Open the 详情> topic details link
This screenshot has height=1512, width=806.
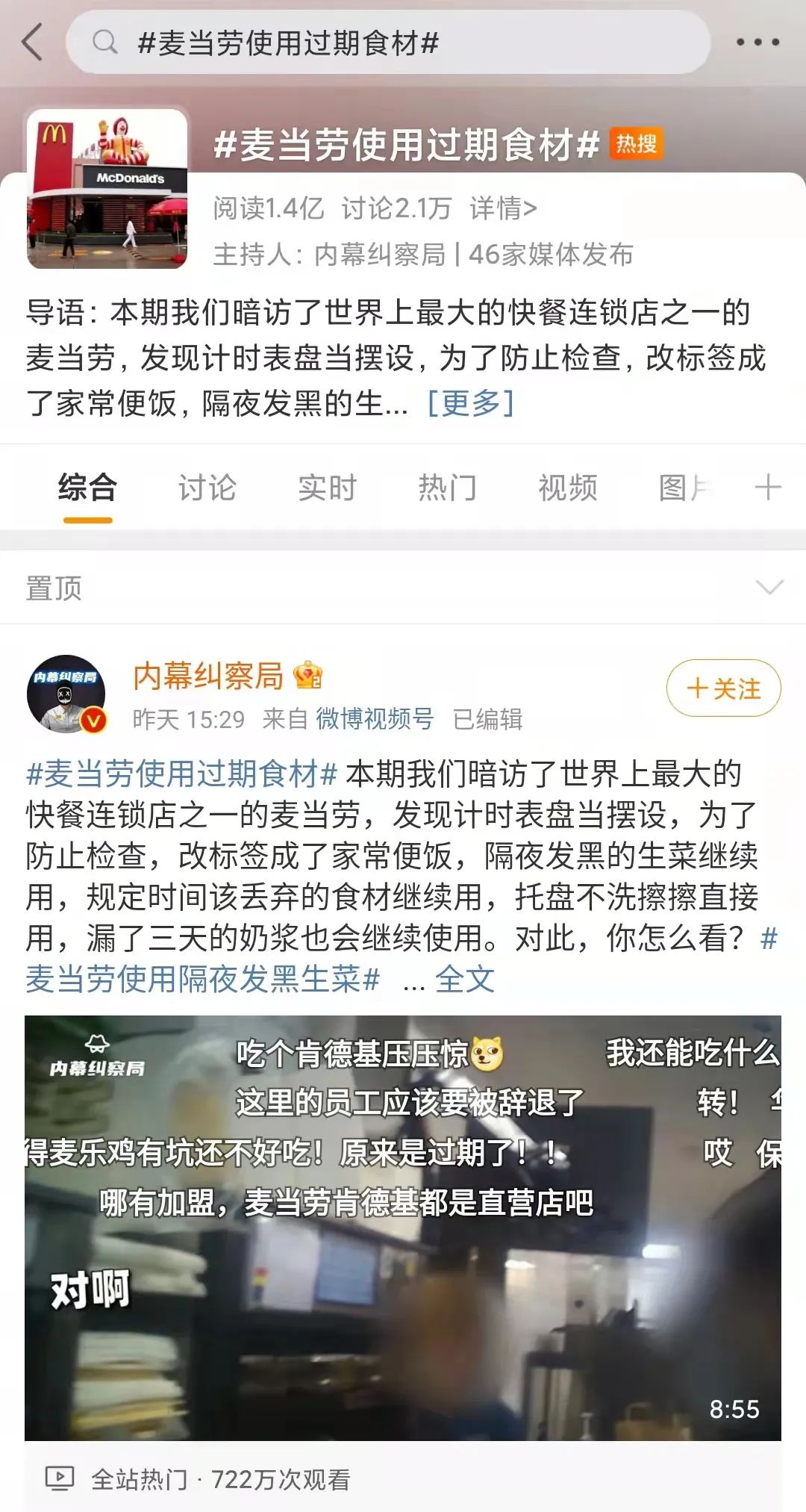coord(503,208)
